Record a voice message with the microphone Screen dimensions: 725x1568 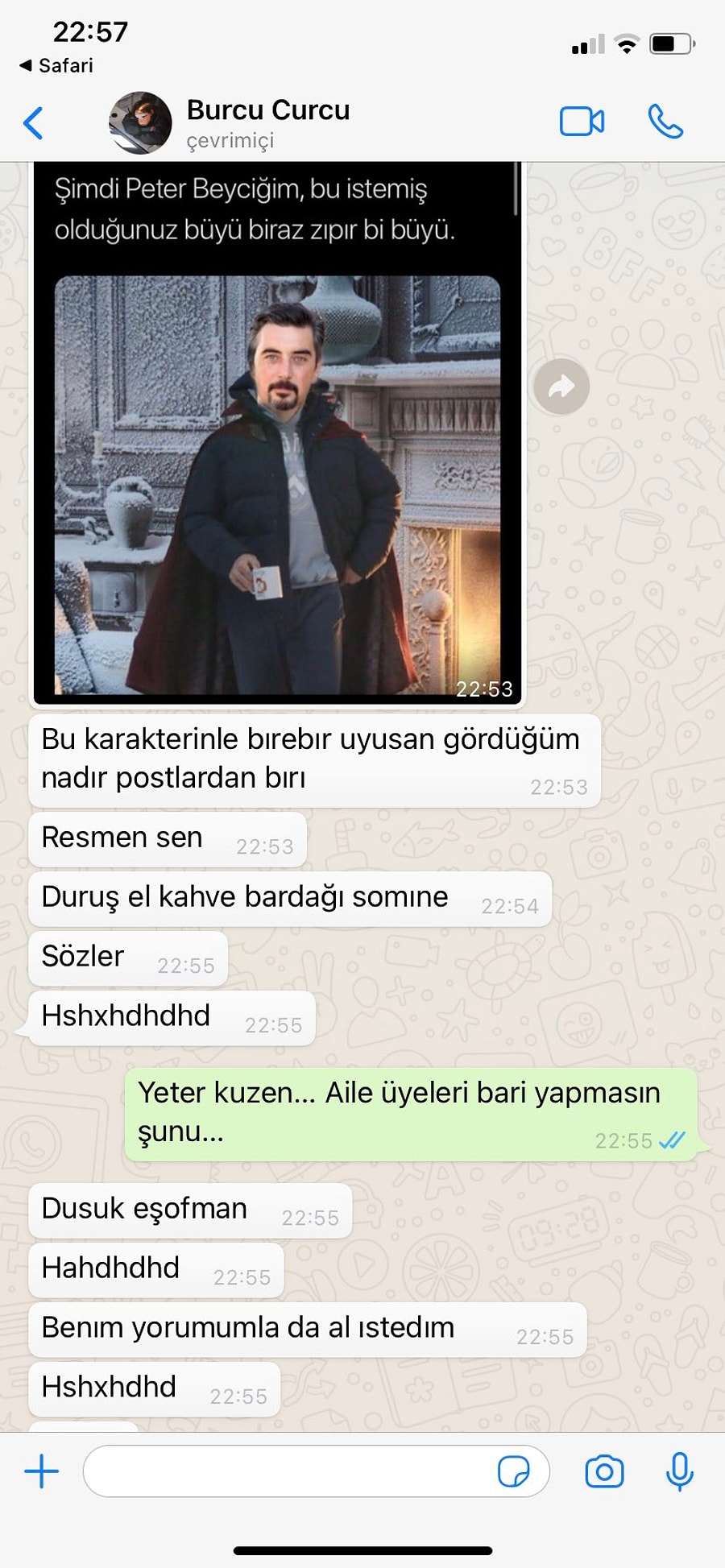pyautogui.click(x=679, y=1471)
